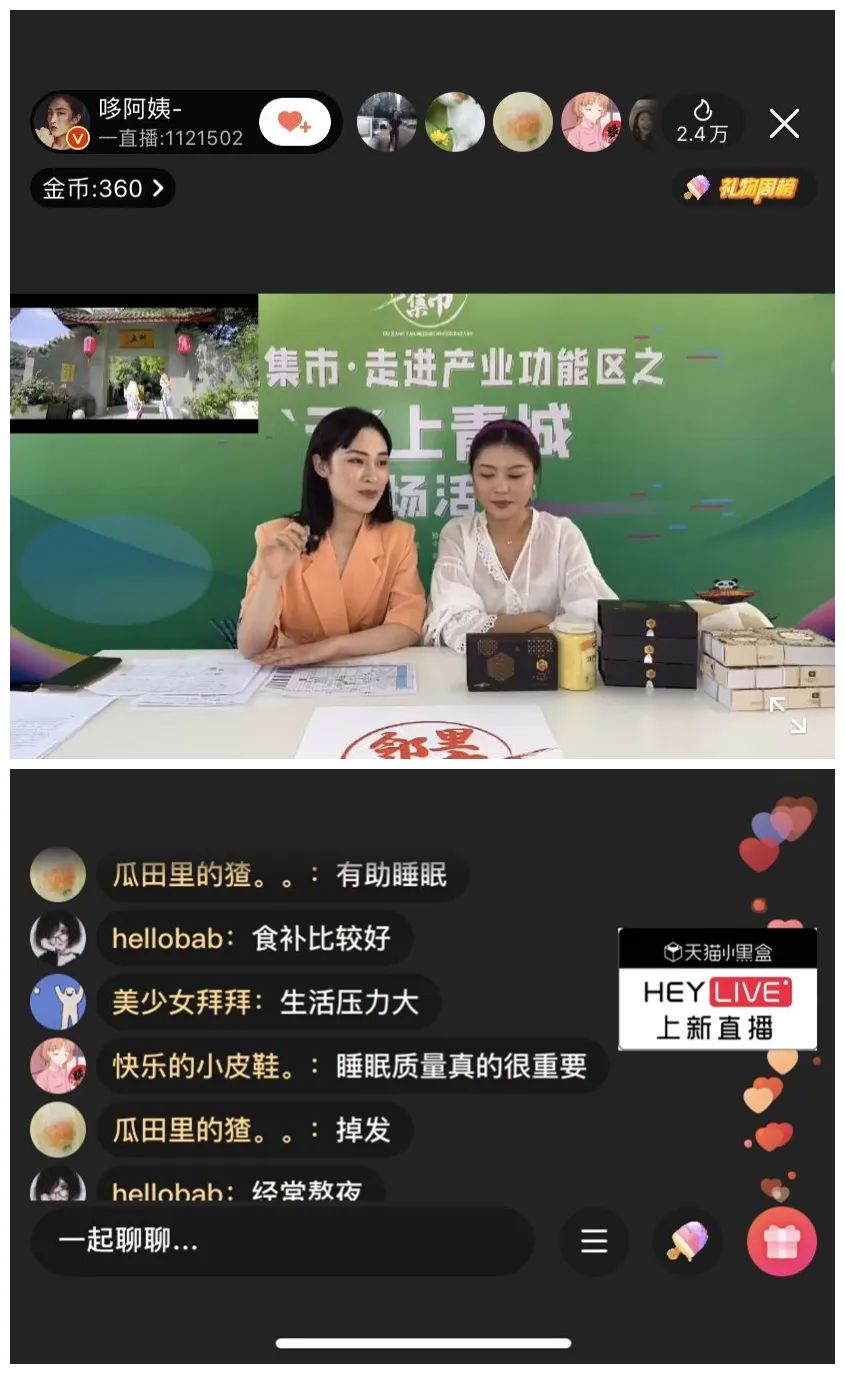This screenshot has width=845, height=1374.
Task: Open the 金币:360 coin balance
Action: tap(102, 188)
